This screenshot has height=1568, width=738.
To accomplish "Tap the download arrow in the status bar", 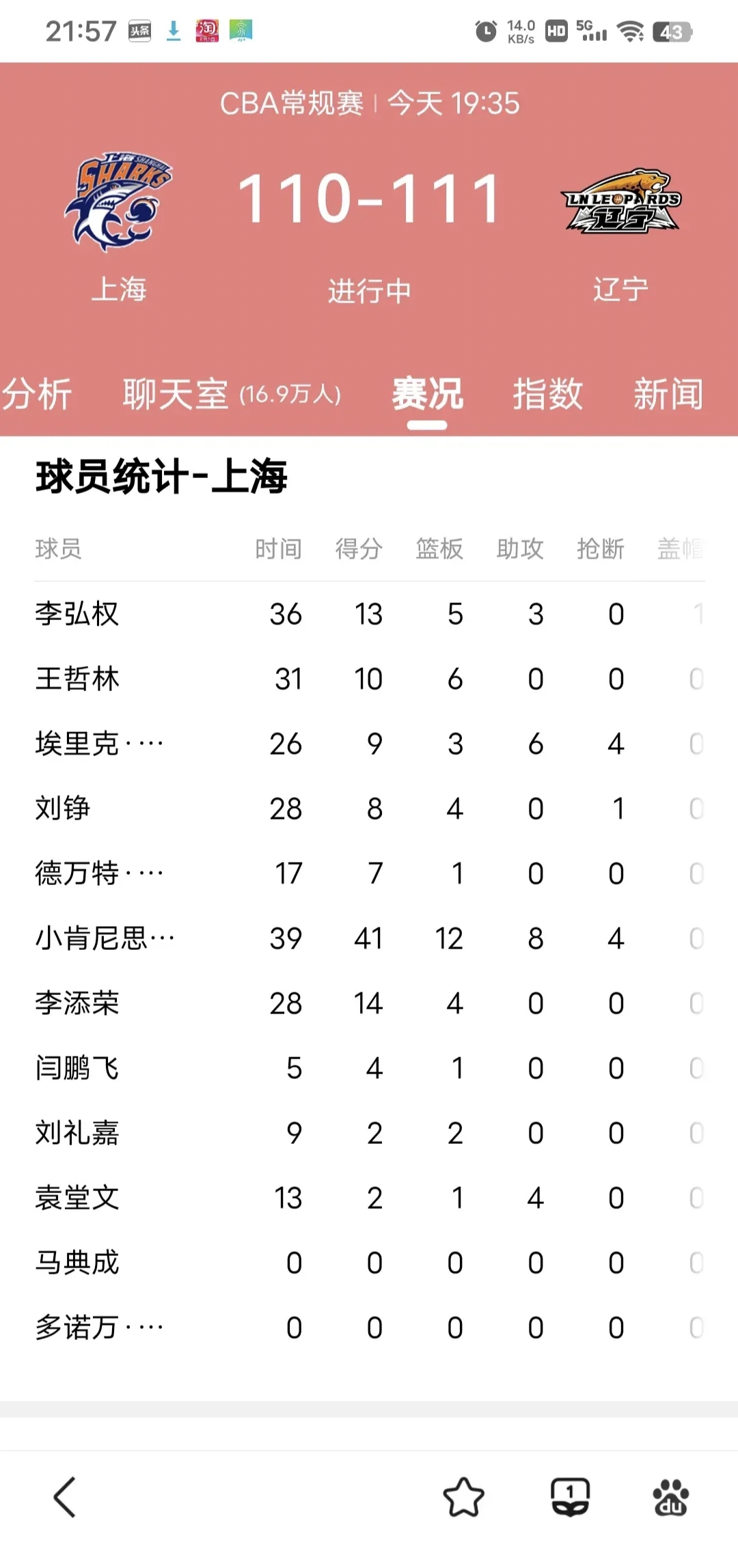I will pos(174,31).
